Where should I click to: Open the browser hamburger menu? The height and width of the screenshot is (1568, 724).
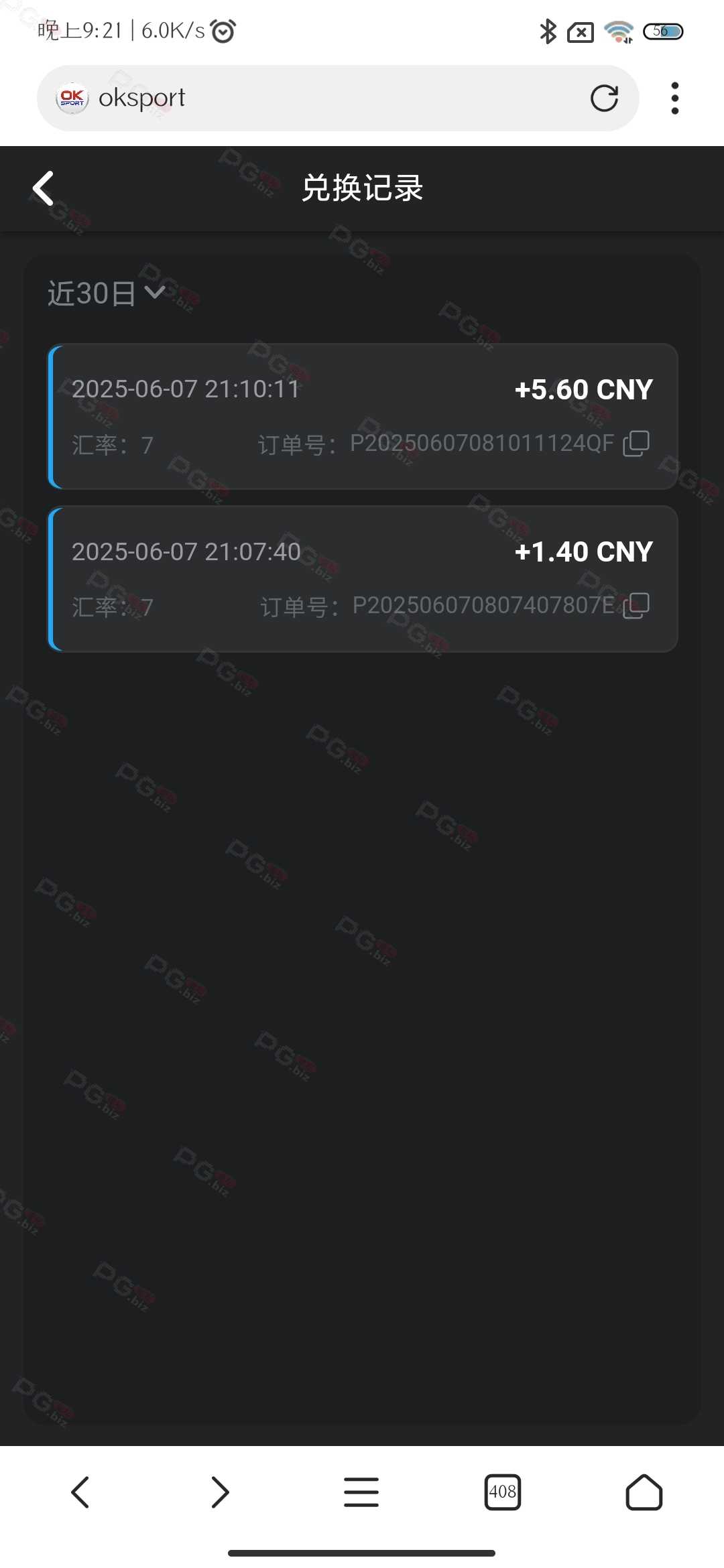point(361,1492)
